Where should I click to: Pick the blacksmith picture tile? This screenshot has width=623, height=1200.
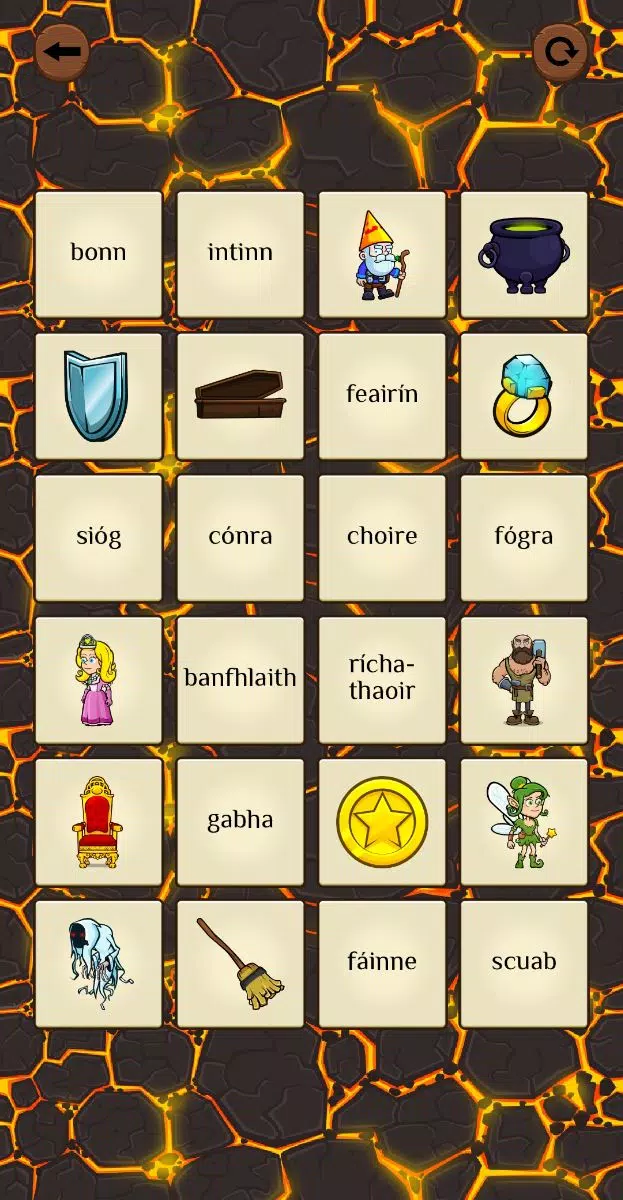point(524,680)
